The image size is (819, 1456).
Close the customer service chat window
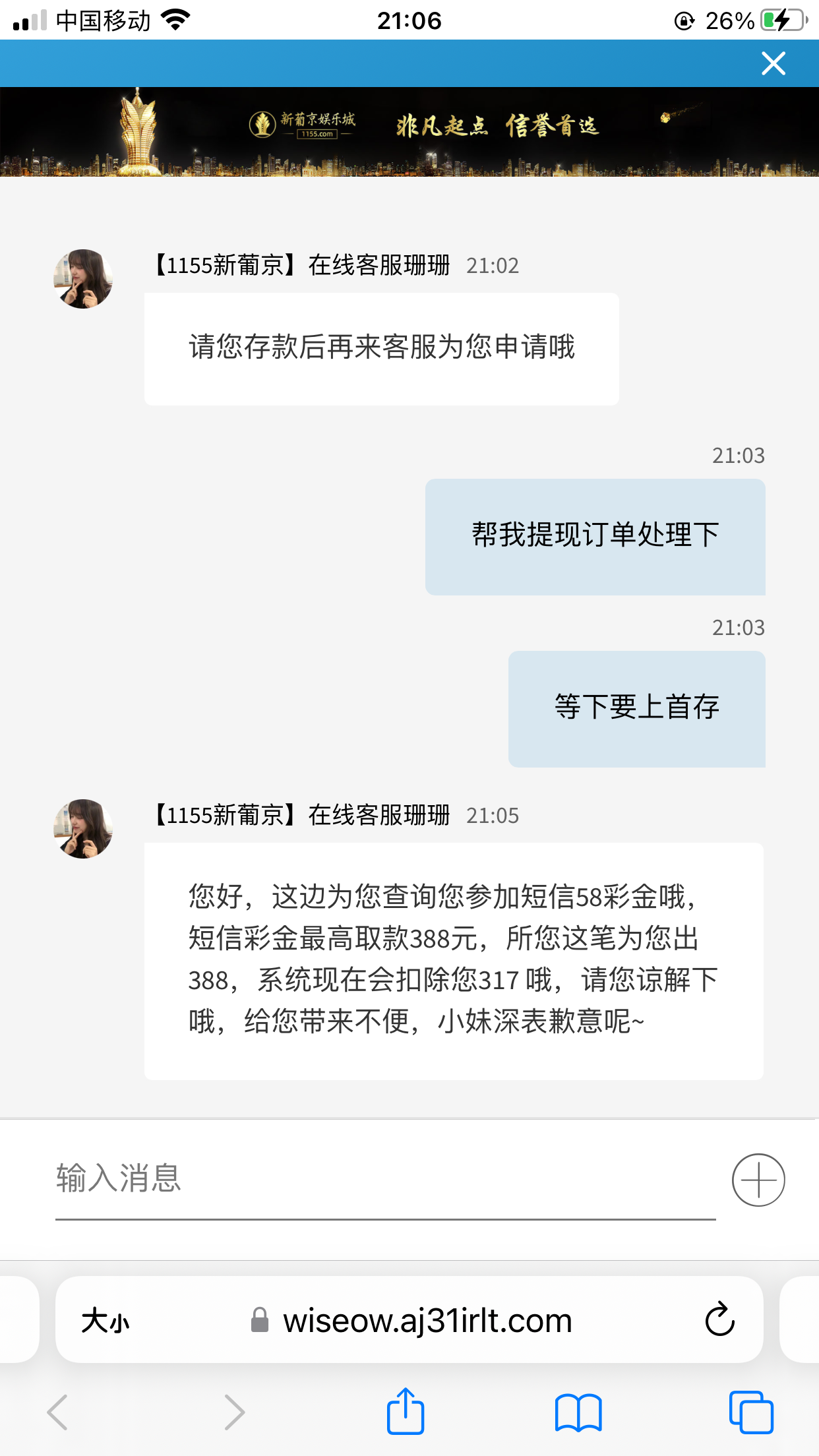[773, 64]
